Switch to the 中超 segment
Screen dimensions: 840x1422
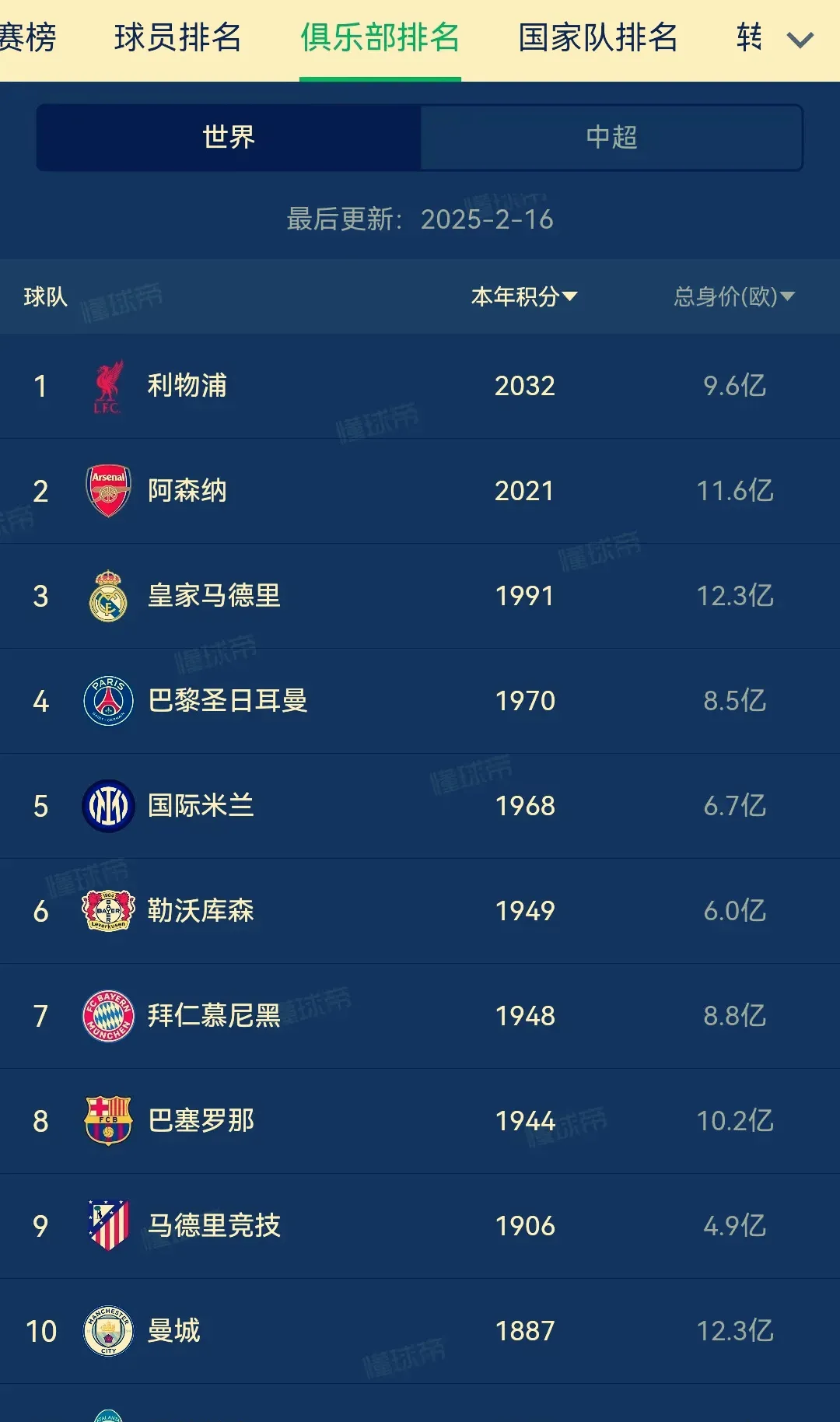pos(611,138)
